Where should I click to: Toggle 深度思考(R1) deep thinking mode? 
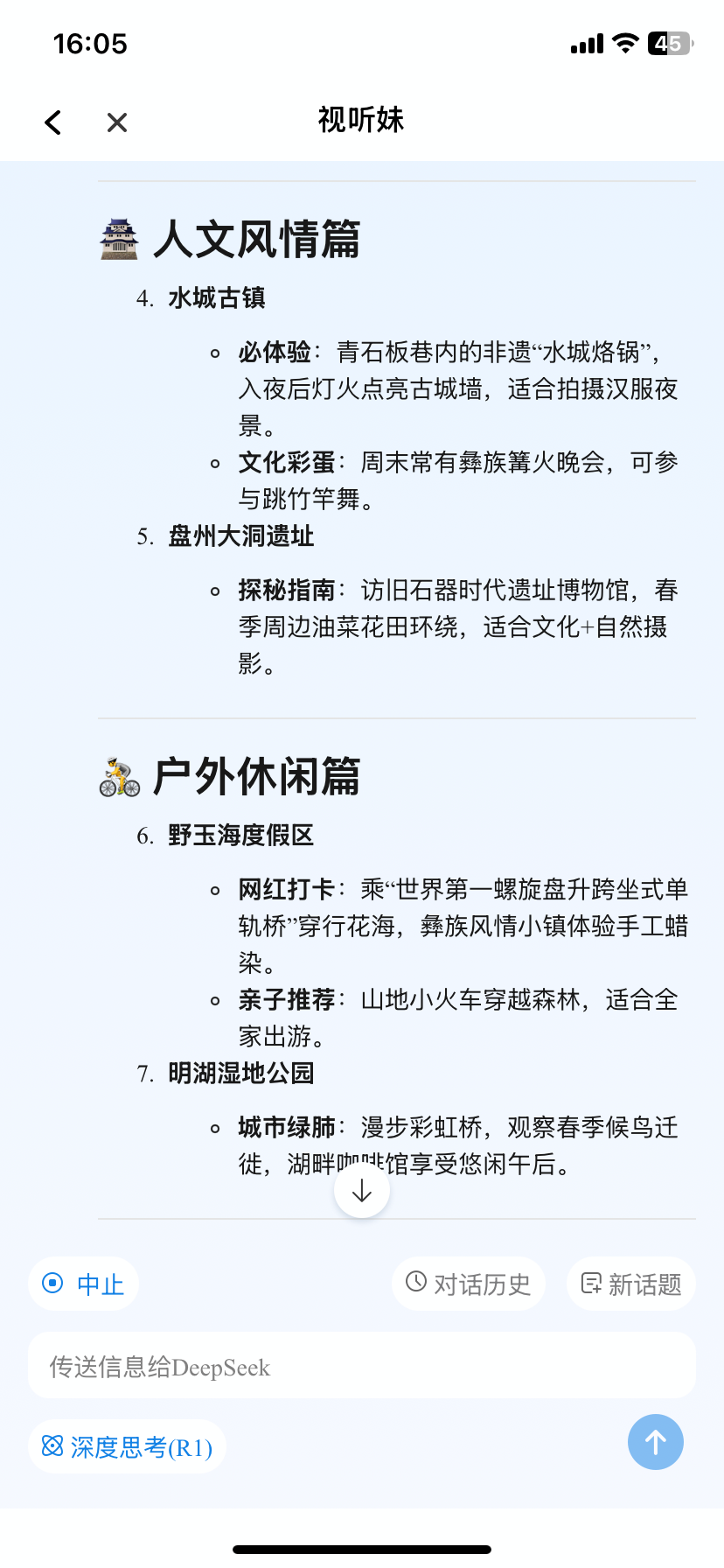pyautogui.click(x=128, y=1447)
